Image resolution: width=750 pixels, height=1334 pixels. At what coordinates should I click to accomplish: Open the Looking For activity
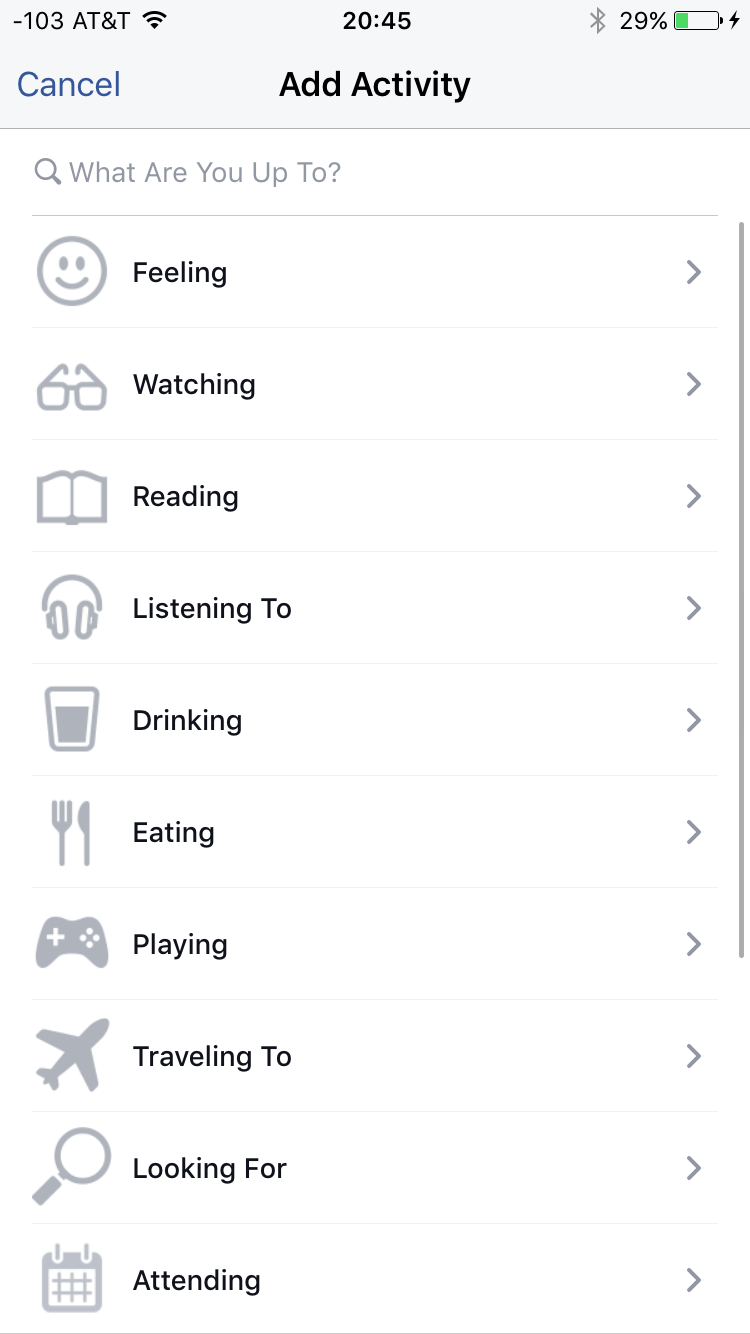click(x=375, y=1168)
